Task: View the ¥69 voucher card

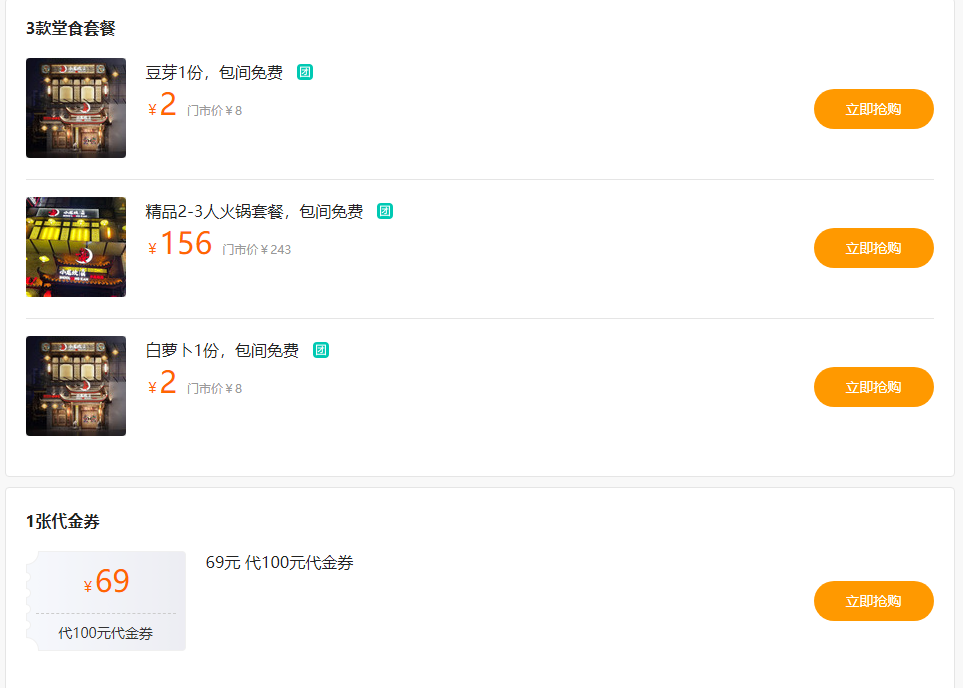Action: pyautogui.click(x=106, y=600)
